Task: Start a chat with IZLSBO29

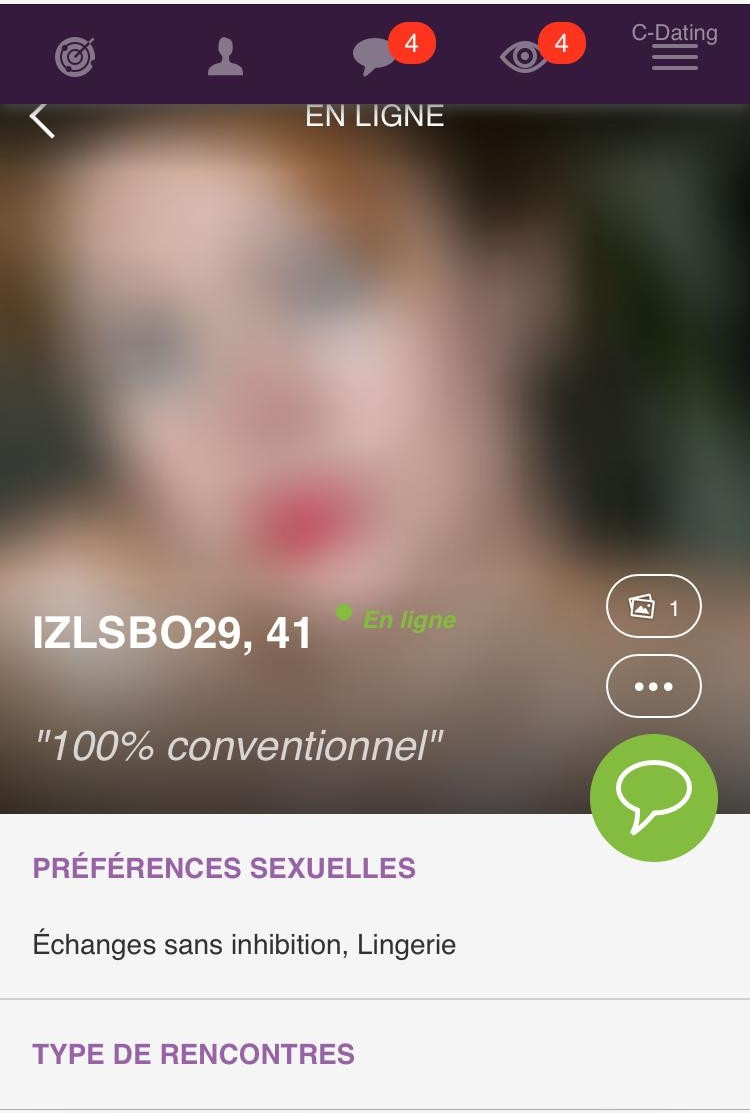Action: click(653, 797)
